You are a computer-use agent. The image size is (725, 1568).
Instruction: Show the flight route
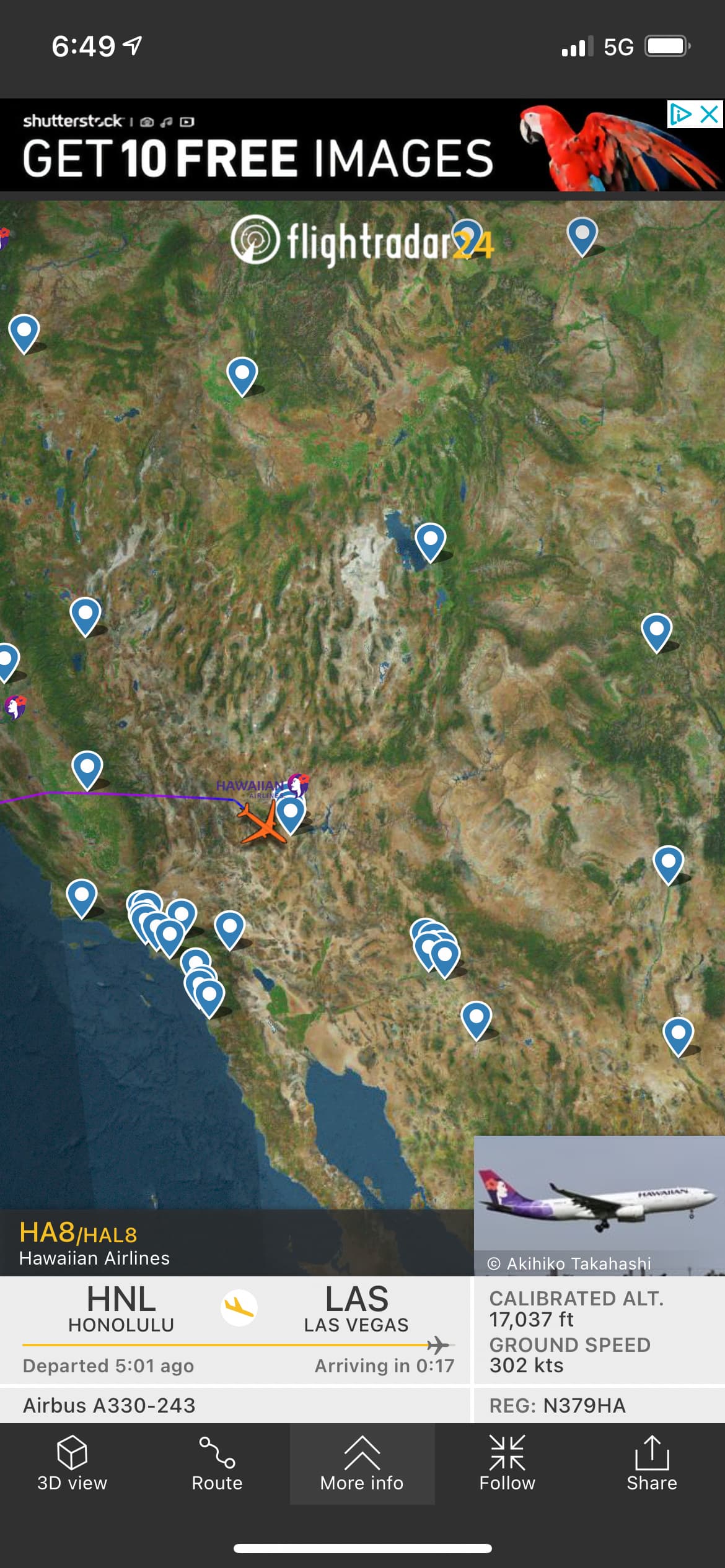click(x=217, y=1464)
